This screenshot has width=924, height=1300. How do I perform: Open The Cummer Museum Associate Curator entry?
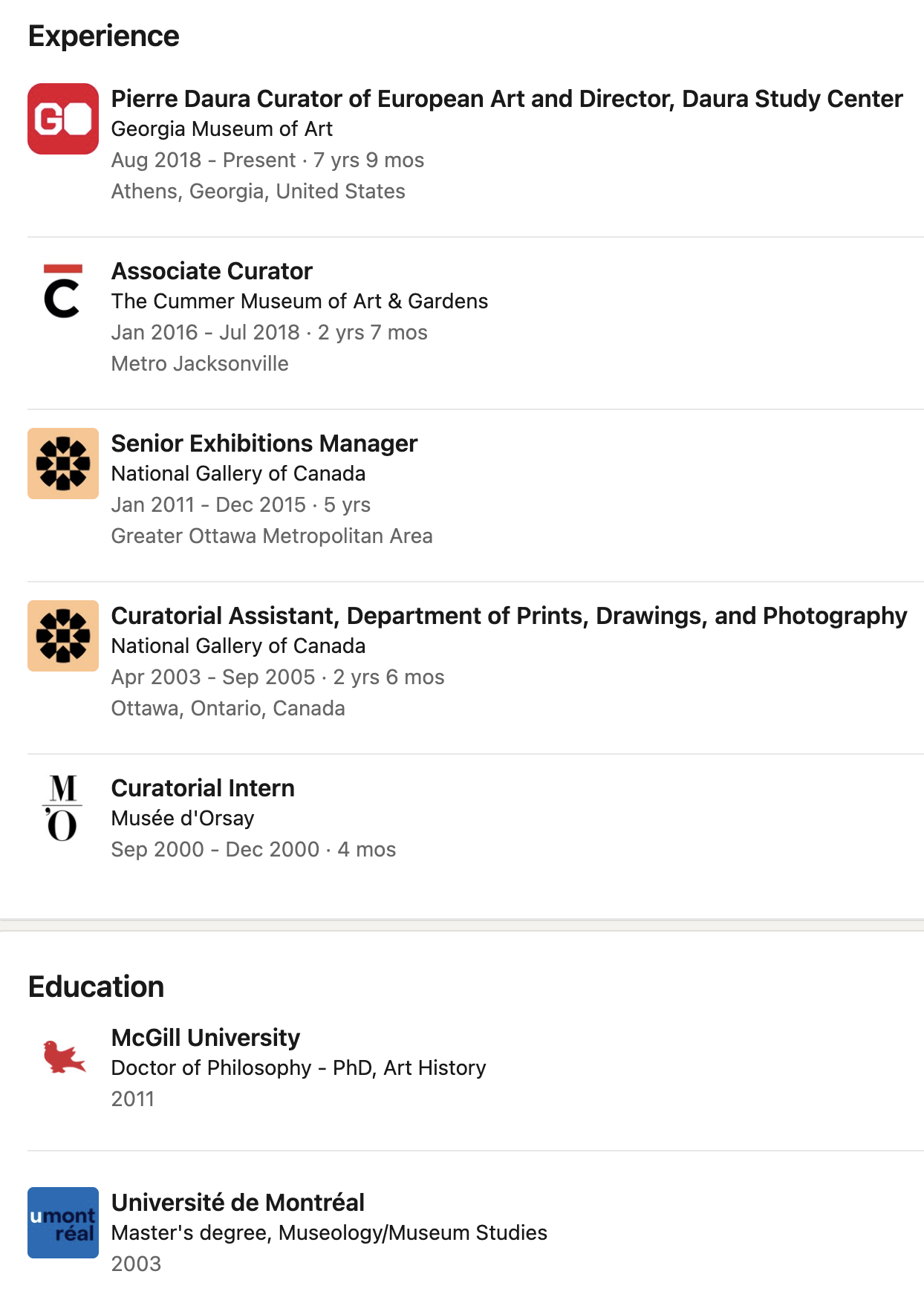[212, 272]
